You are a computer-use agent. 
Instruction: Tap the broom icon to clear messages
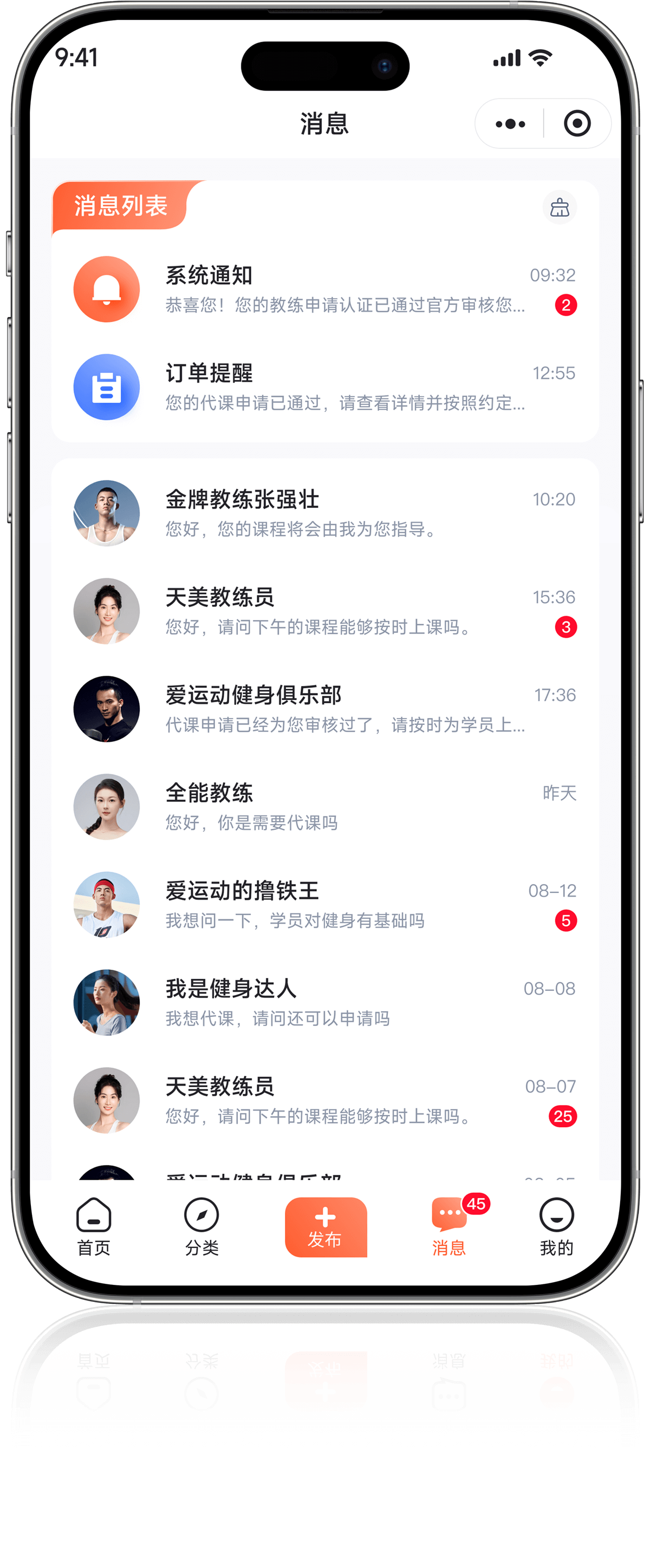[x=559, y=207]
